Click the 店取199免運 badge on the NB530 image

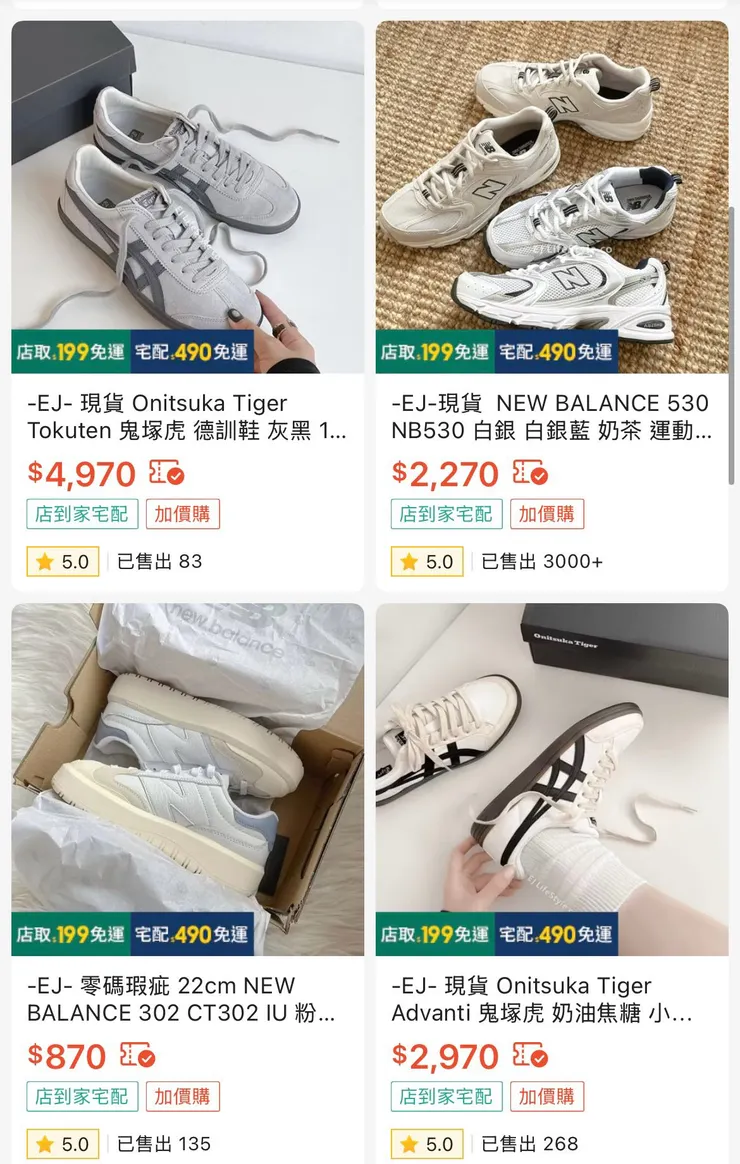click(437, 352)
